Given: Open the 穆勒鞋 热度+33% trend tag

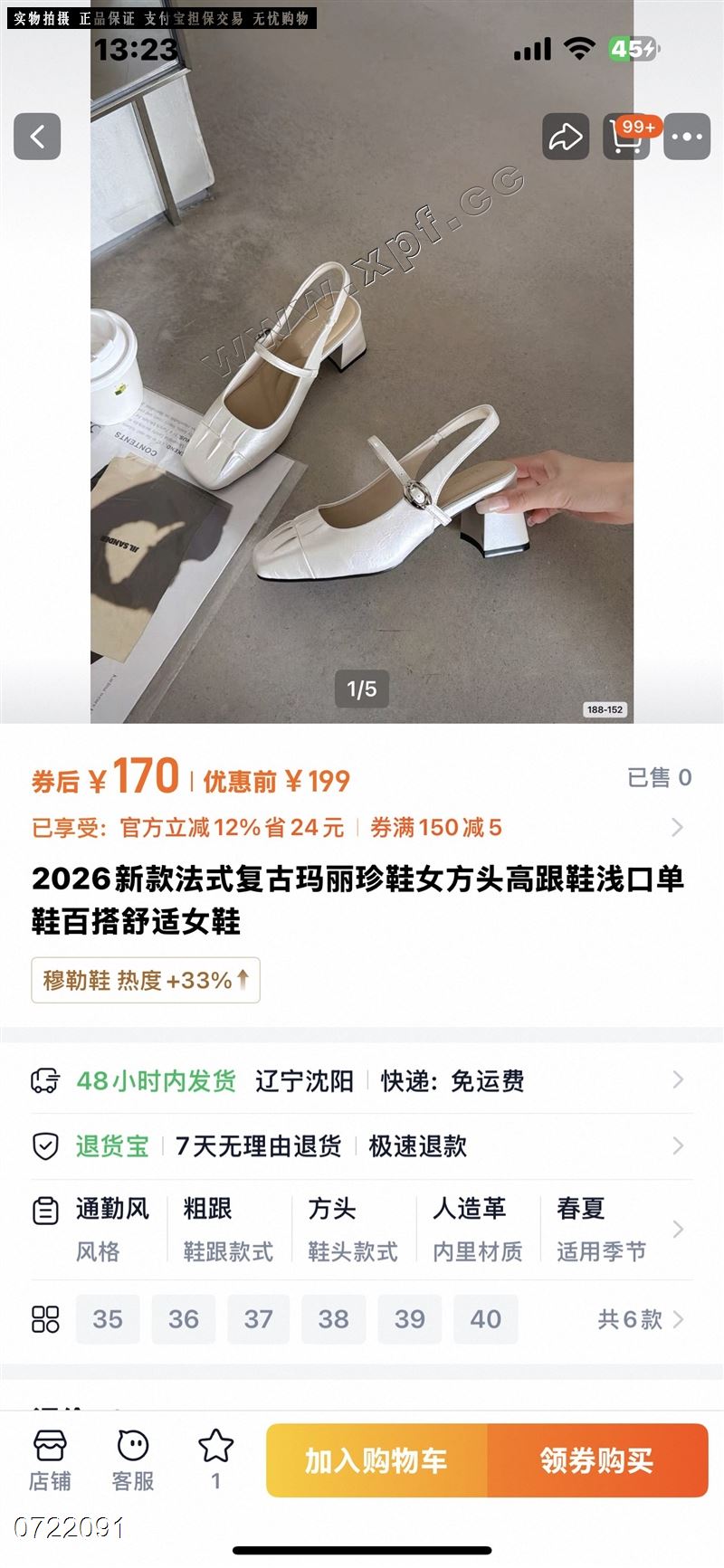Looking at the screenshot, I should coord(144,979).
